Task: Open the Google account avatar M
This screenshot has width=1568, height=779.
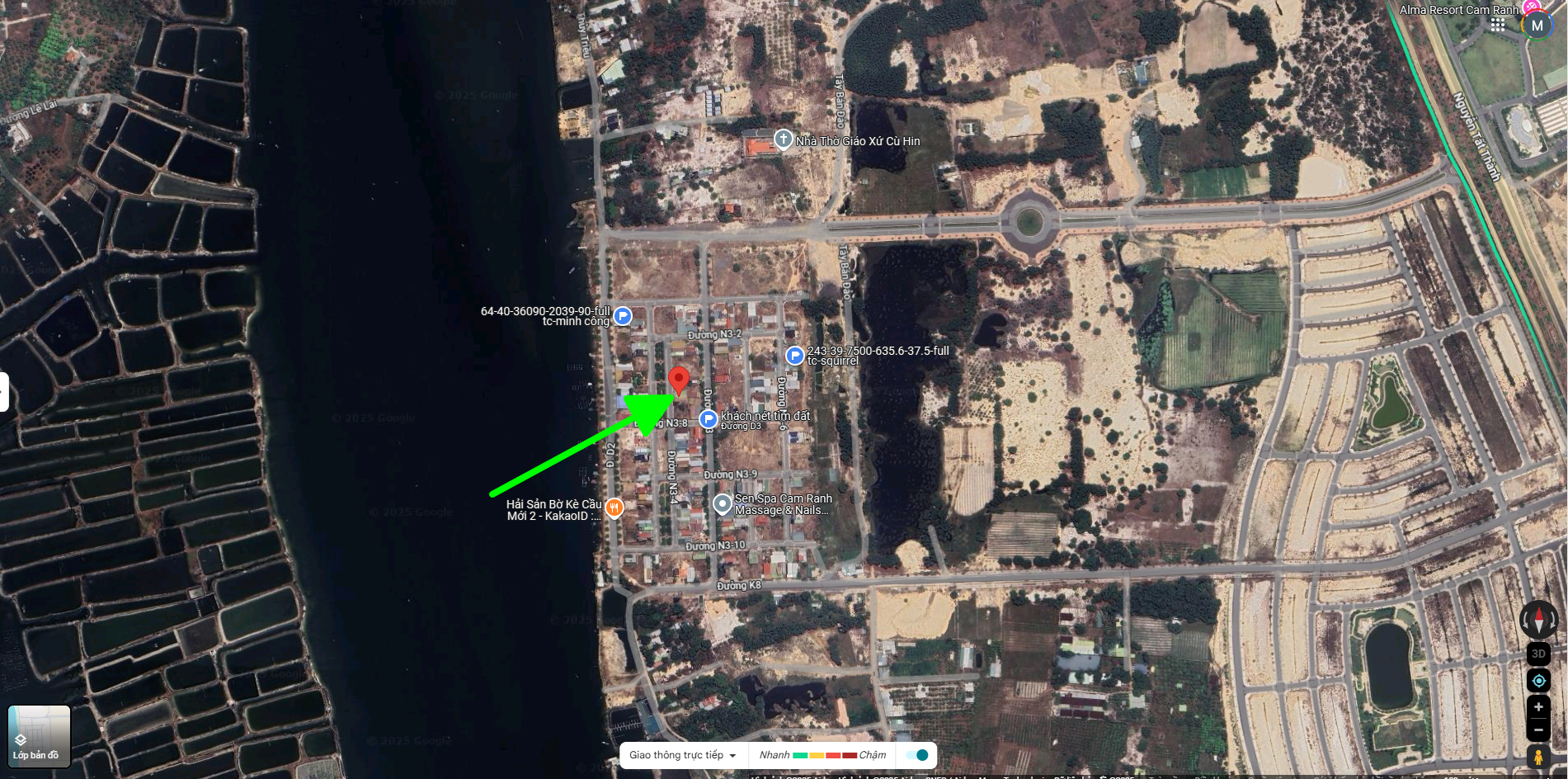Action: [1537, 26]
